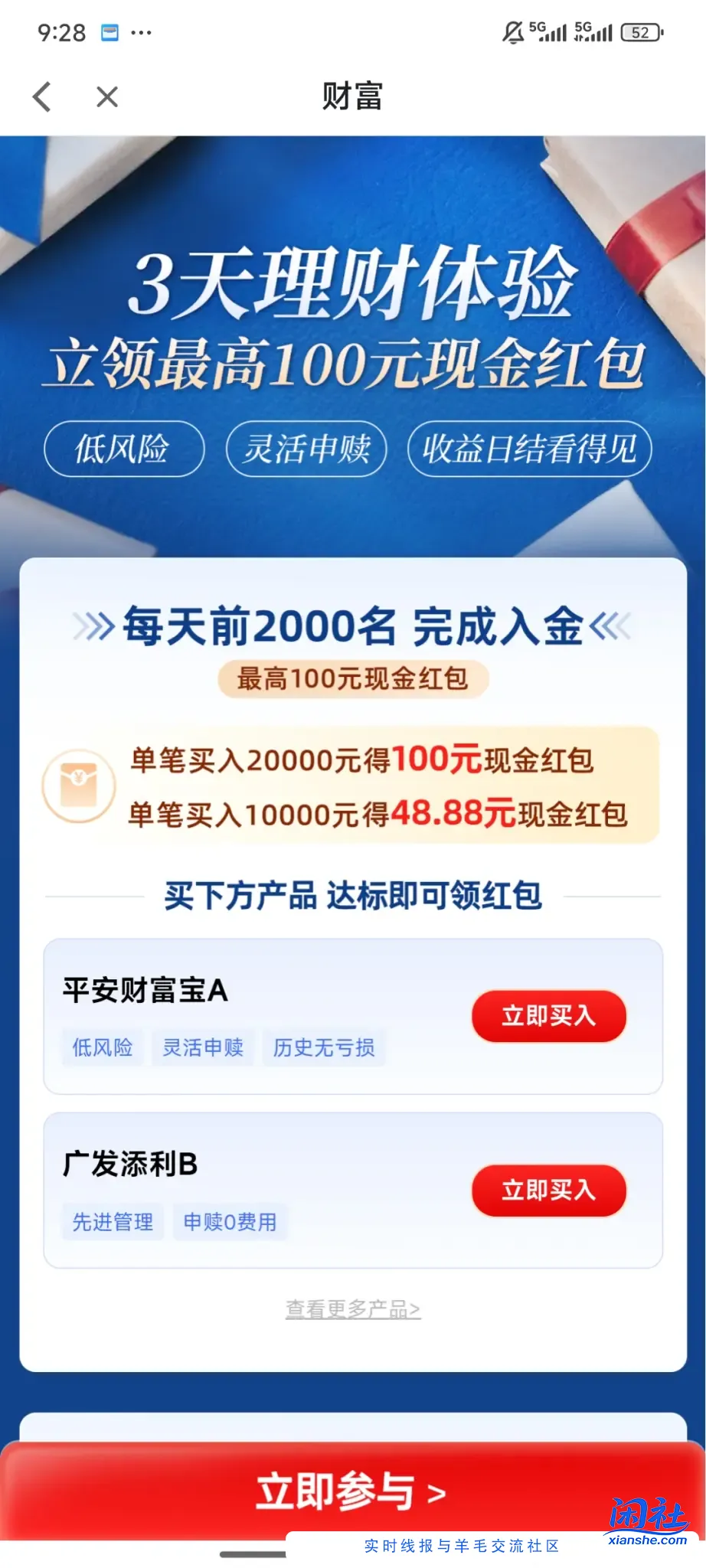
Task: Tap 立即买入 for 广发添利B
Action: click(548, 1191)
